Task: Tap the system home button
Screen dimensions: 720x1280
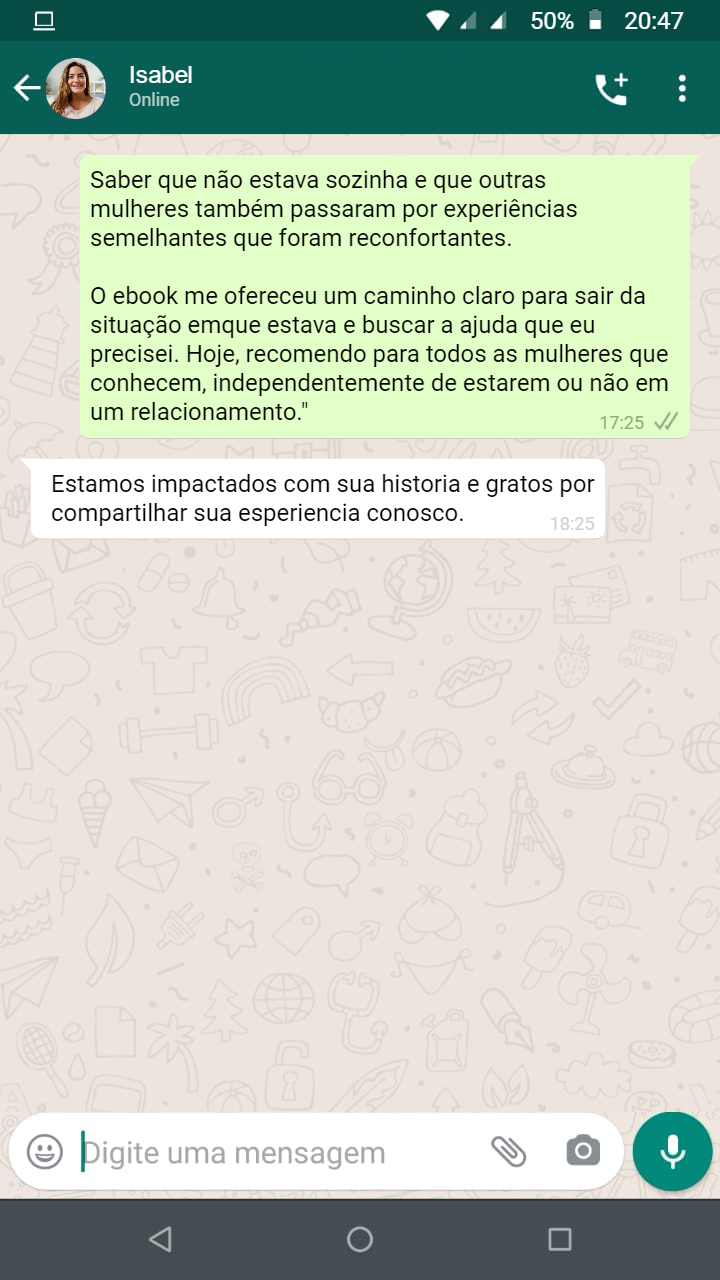Action: (360, 1240)
